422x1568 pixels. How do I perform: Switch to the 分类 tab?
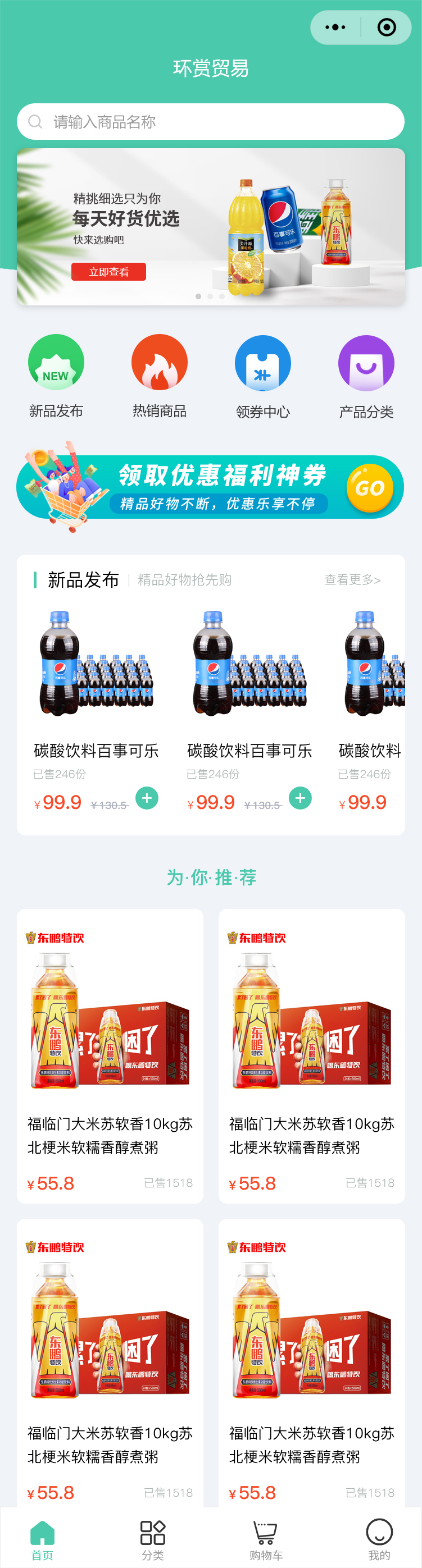[x=152, y=1539]
